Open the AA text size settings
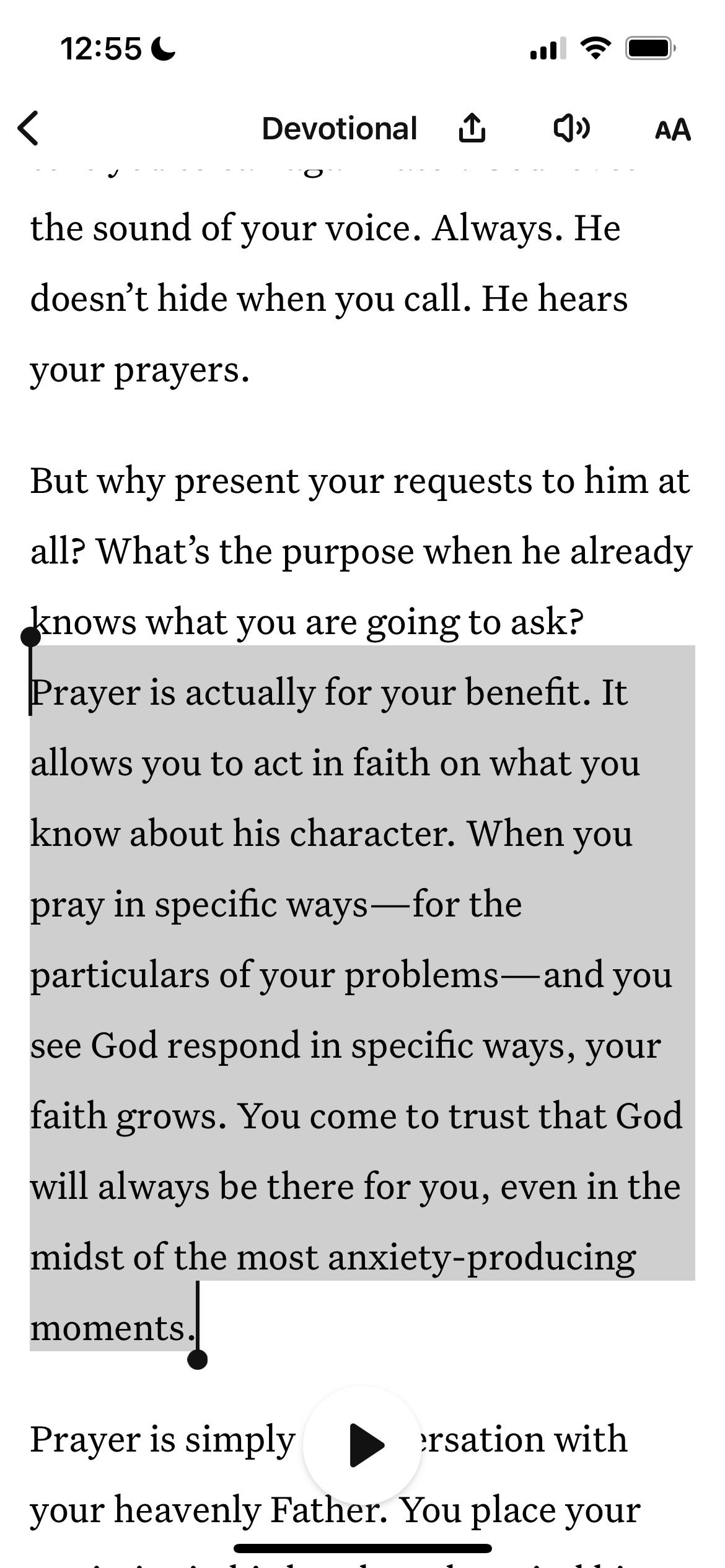The width and height of the screenshot is (725, 1568). click(x=672, y=129)
